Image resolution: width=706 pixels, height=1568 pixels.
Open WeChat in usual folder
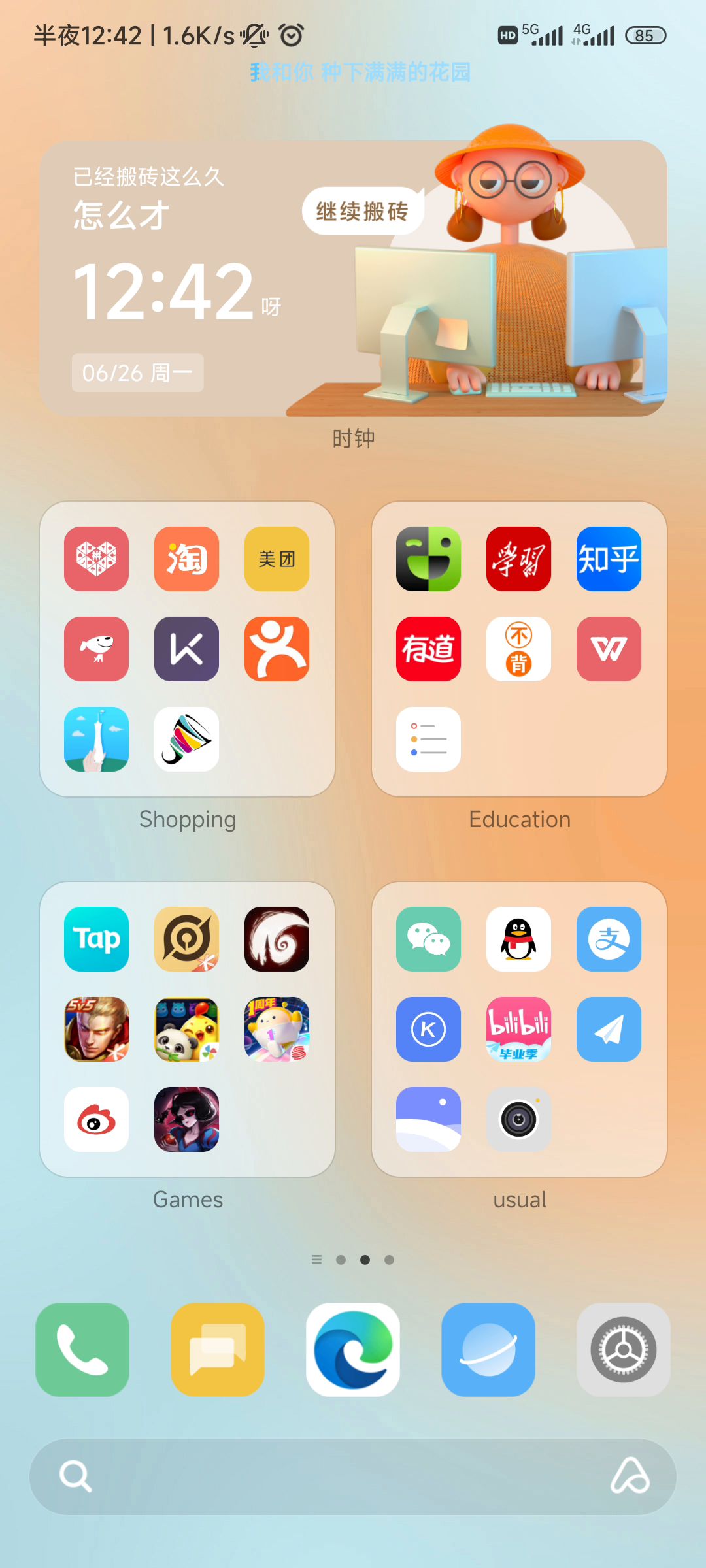[x=429, y=939]
